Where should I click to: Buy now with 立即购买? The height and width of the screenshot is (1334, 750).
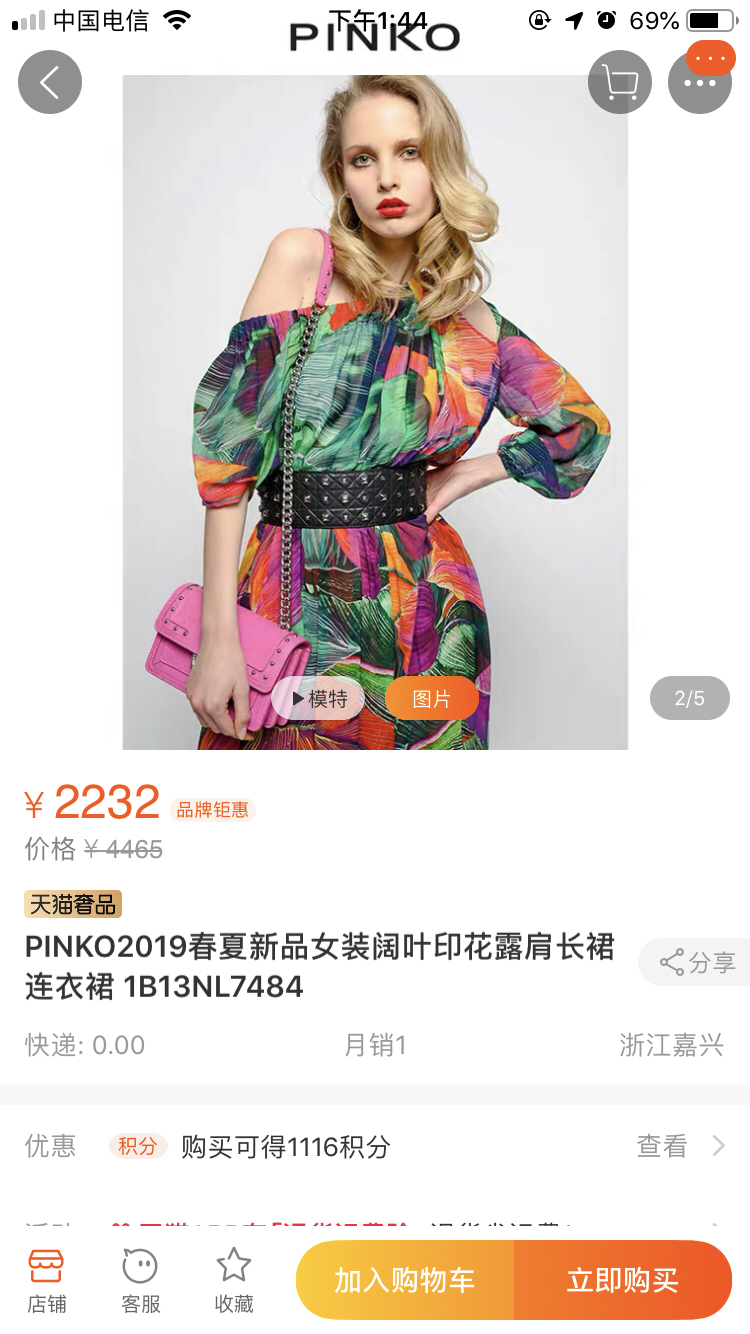click(x=622, y=1280)
